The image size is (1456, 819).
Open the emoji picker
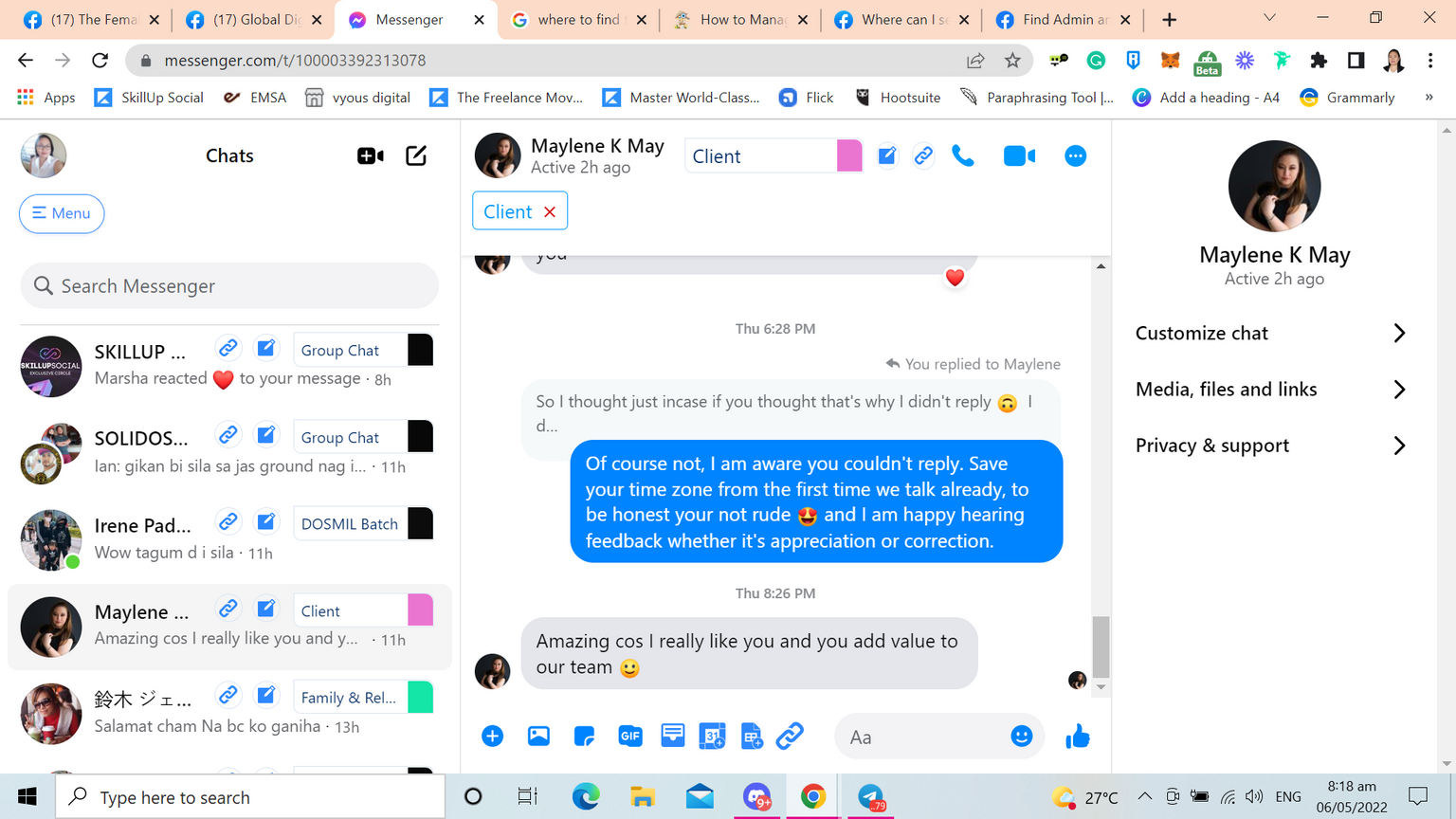pos(1021,737)
